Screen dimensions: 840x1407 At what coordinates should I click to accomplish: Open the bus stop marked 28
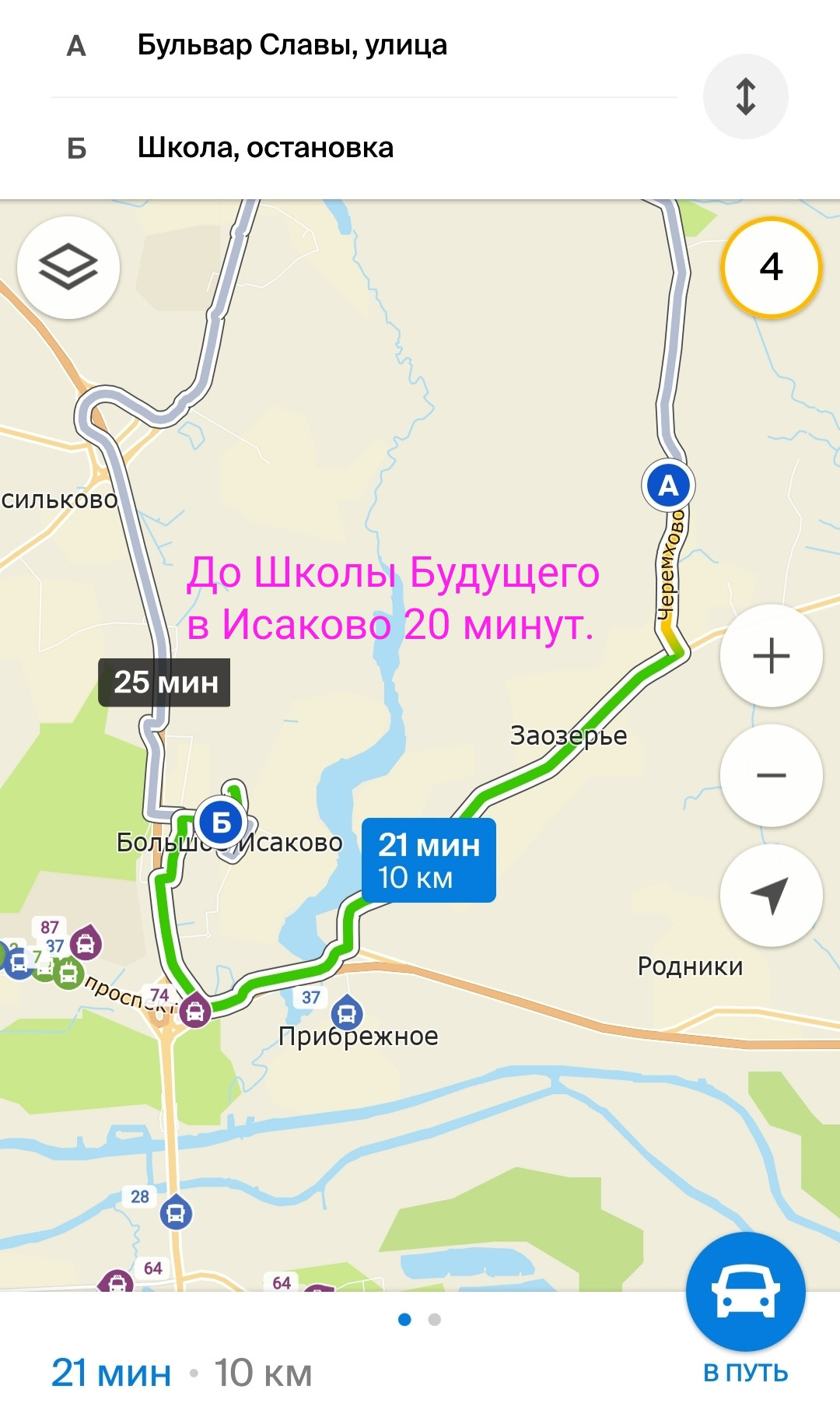176,1212
